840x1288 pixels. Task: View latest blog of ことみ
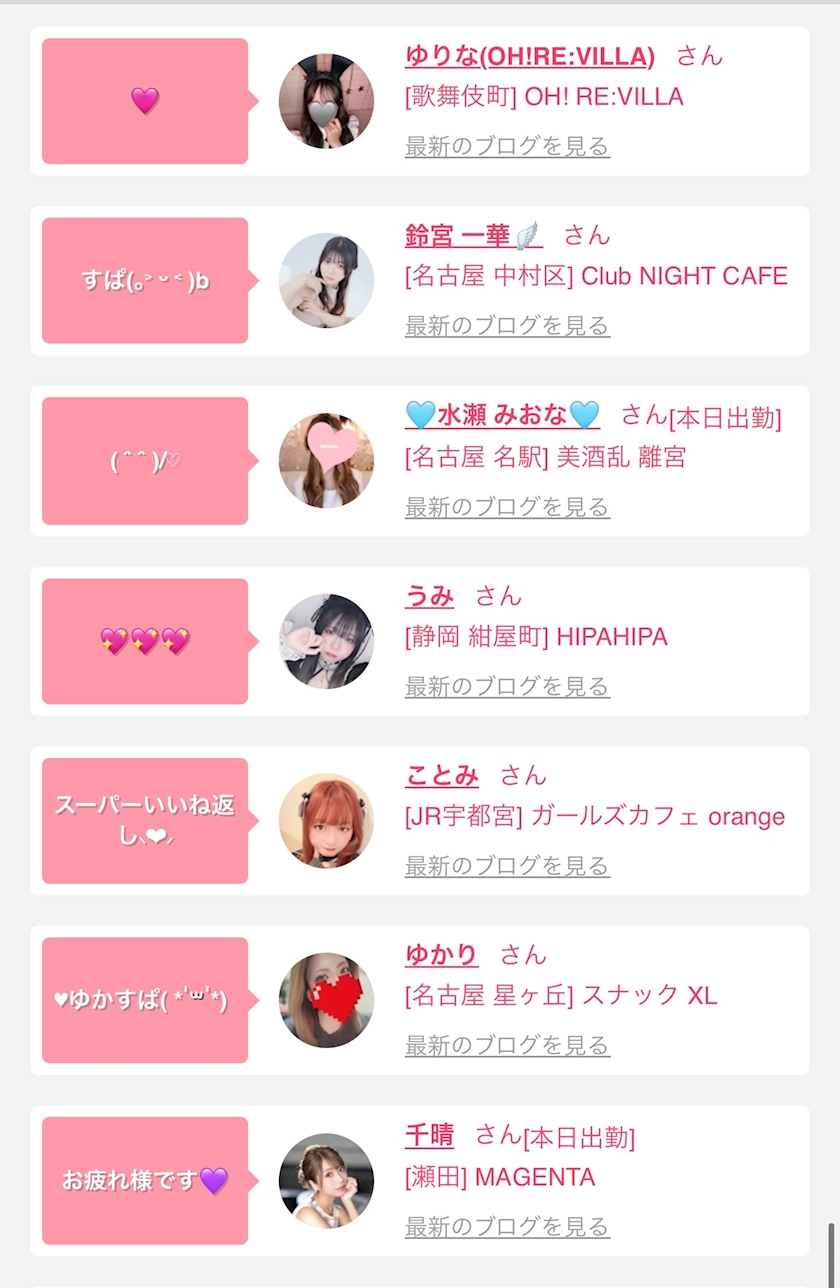[x=507, y=866]
